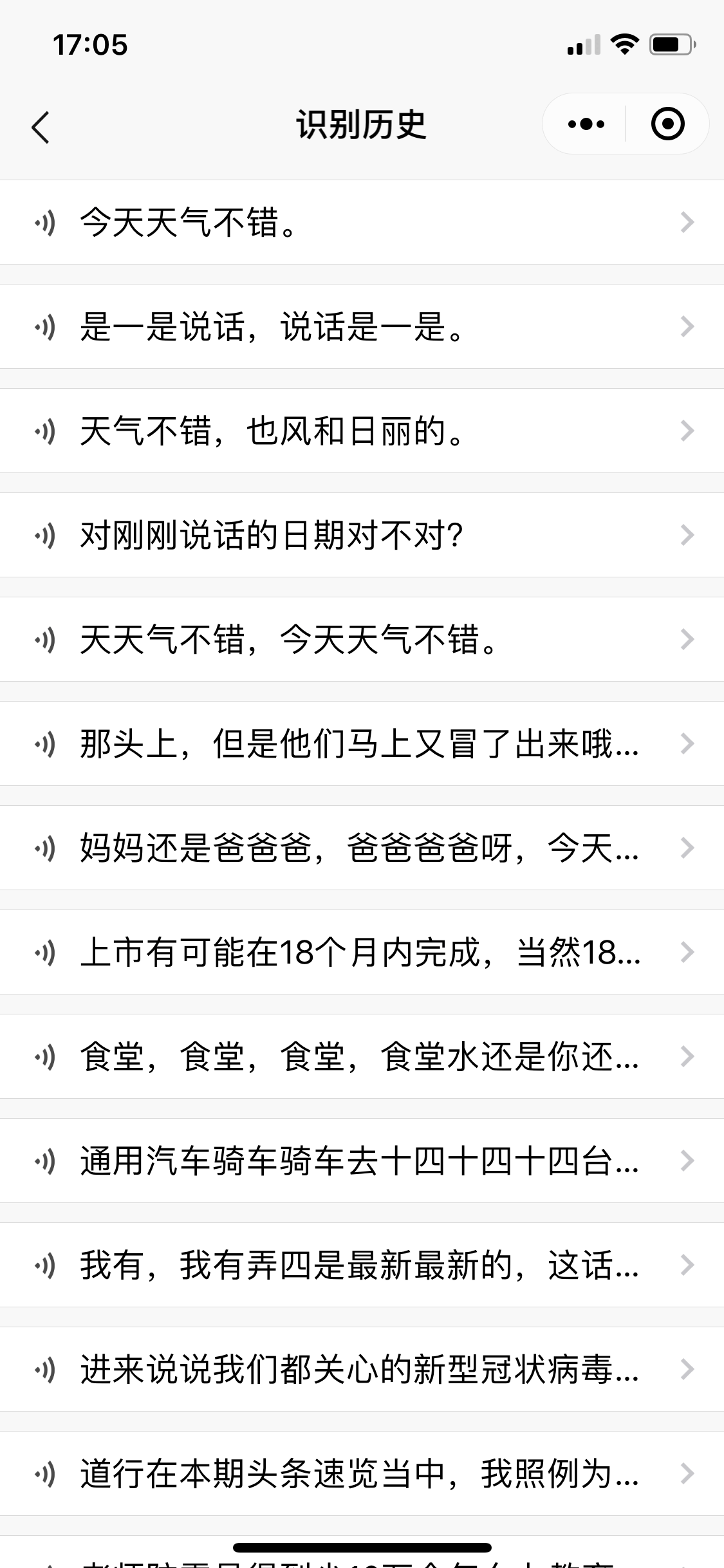Open the record starting with 通用汽车骑车

pos(362,1161)
